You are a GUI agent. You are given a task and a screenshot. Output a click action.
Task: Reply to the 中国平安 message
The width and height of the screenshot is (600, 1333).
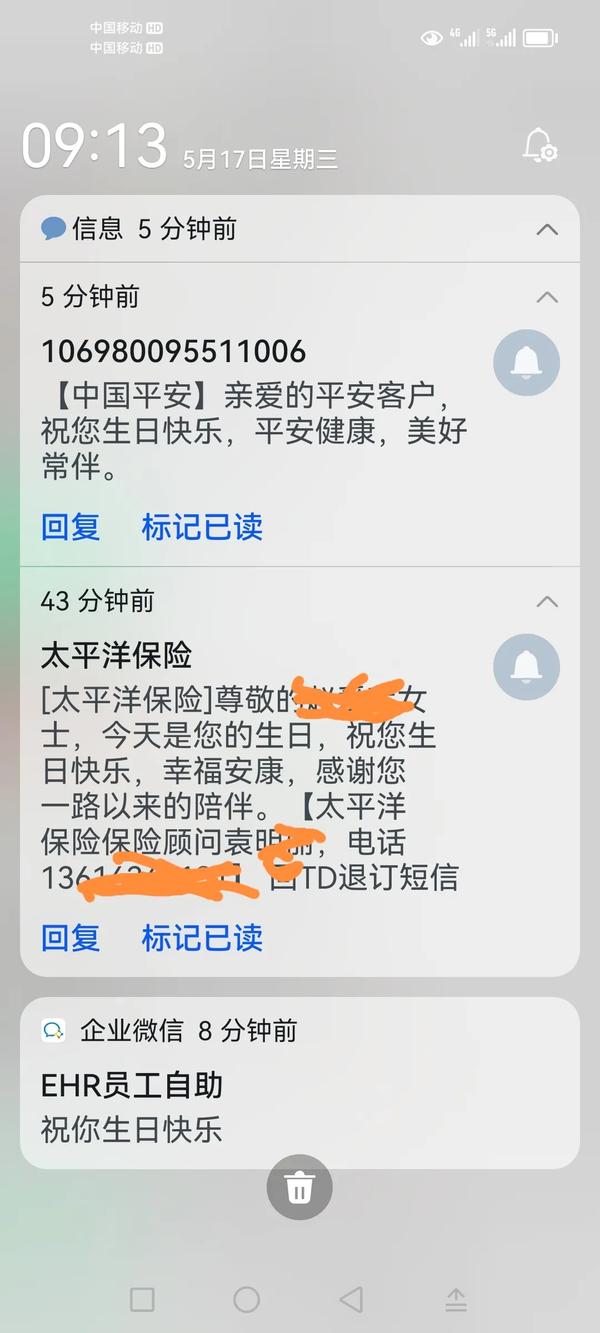(70, 527)
